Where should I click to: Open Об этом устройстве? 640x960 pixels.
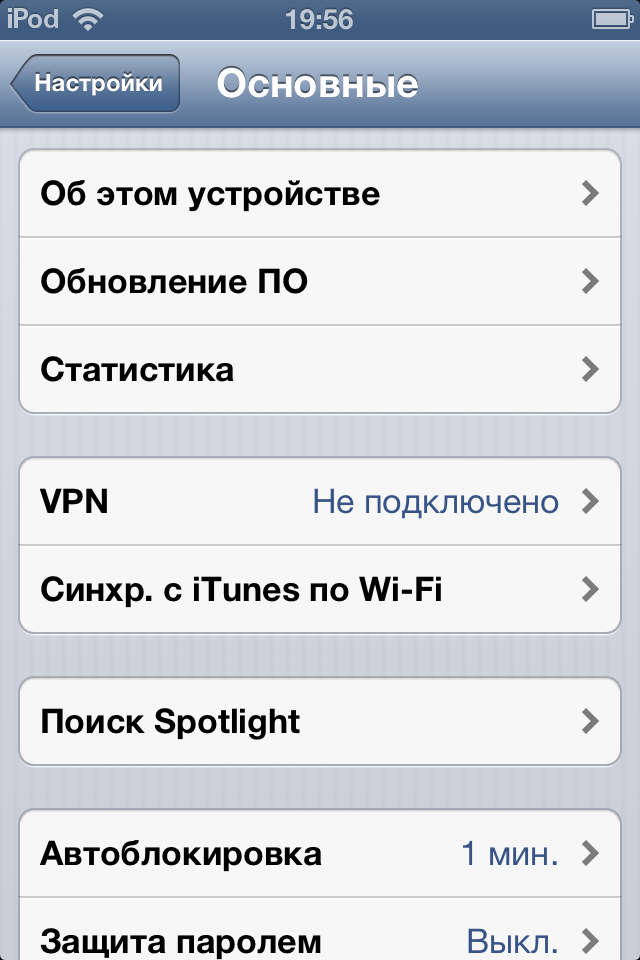320,194
